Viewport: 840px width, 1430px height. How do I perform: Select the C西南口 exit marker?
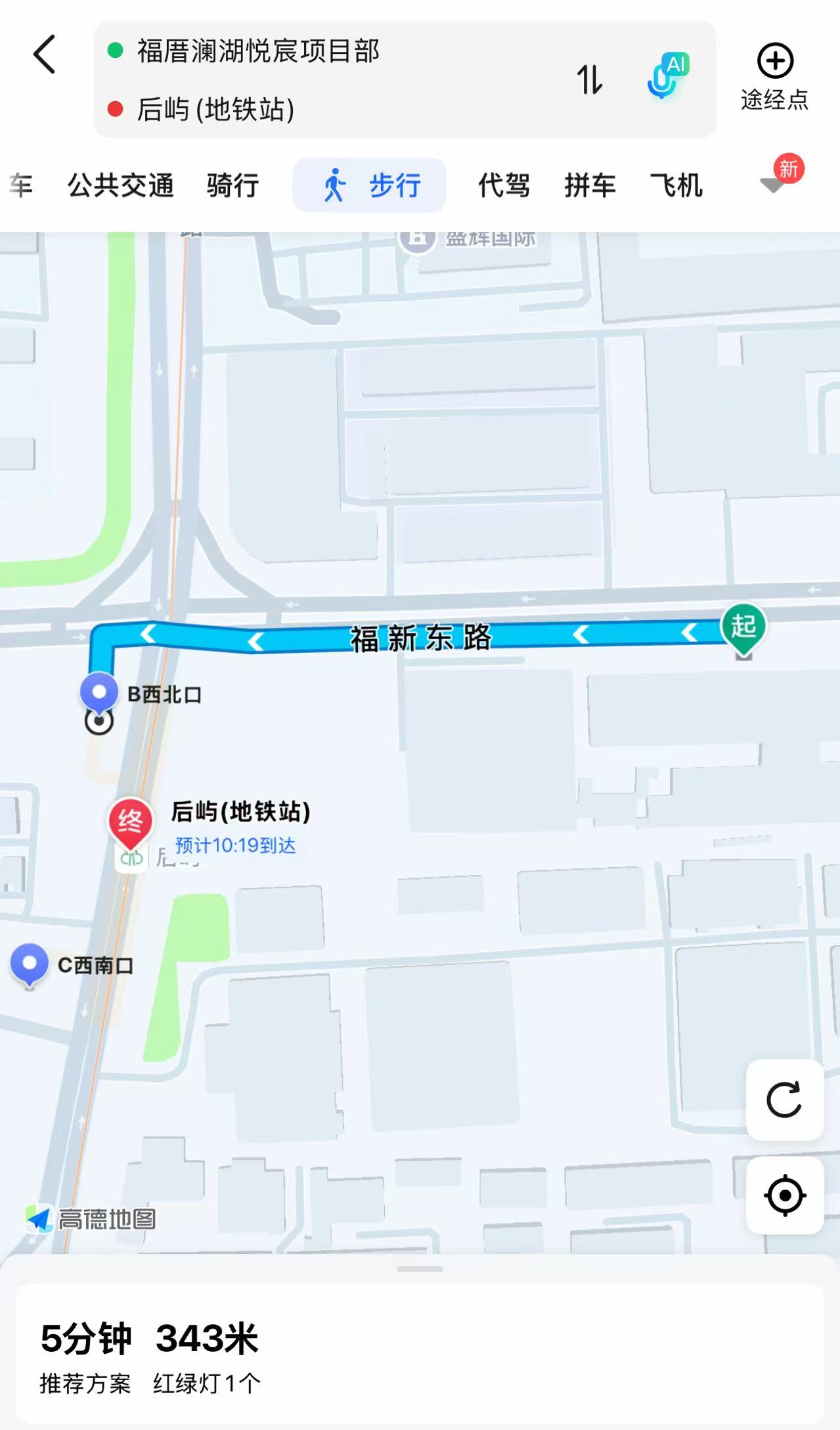coord(30,964)
